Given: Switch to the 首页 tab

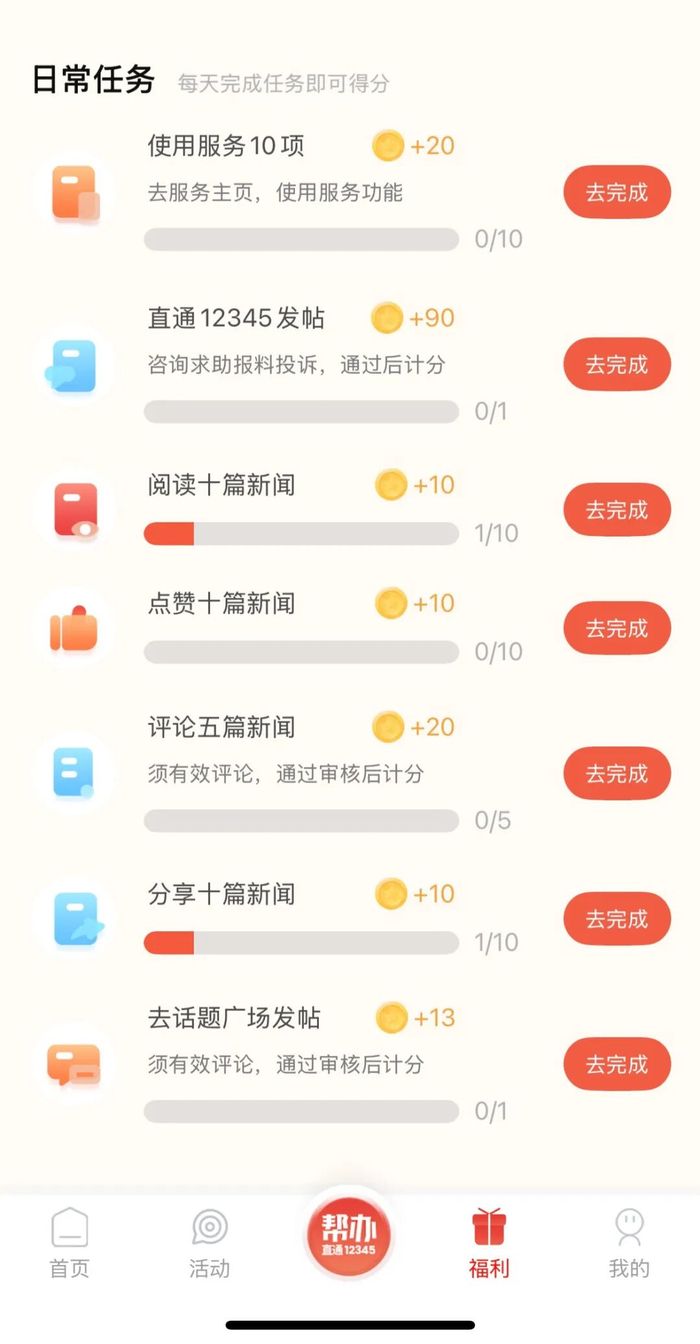Looking at the screenshot, I should coord(70,1243).
